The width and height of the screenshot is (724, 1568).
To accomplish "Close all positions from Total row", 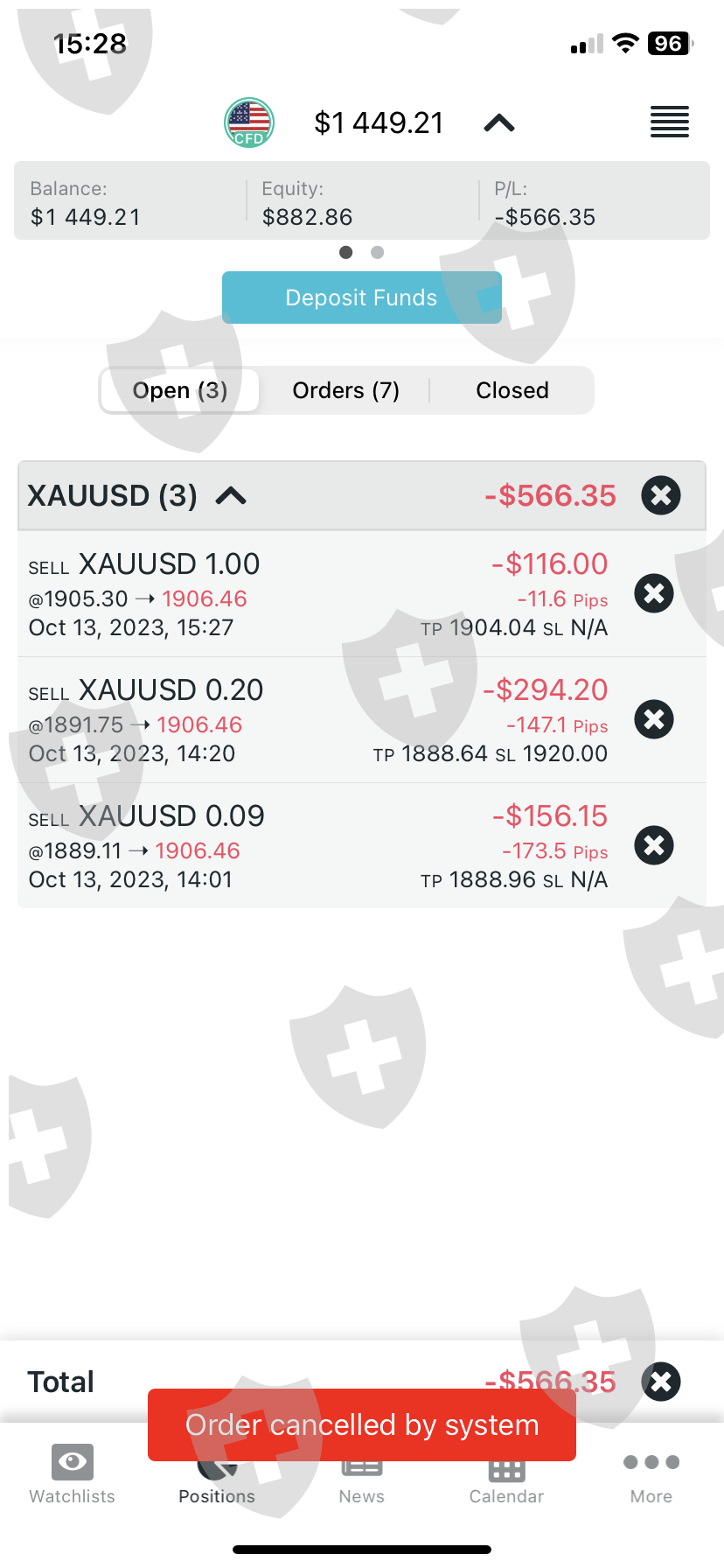I will pos(661,1382).
